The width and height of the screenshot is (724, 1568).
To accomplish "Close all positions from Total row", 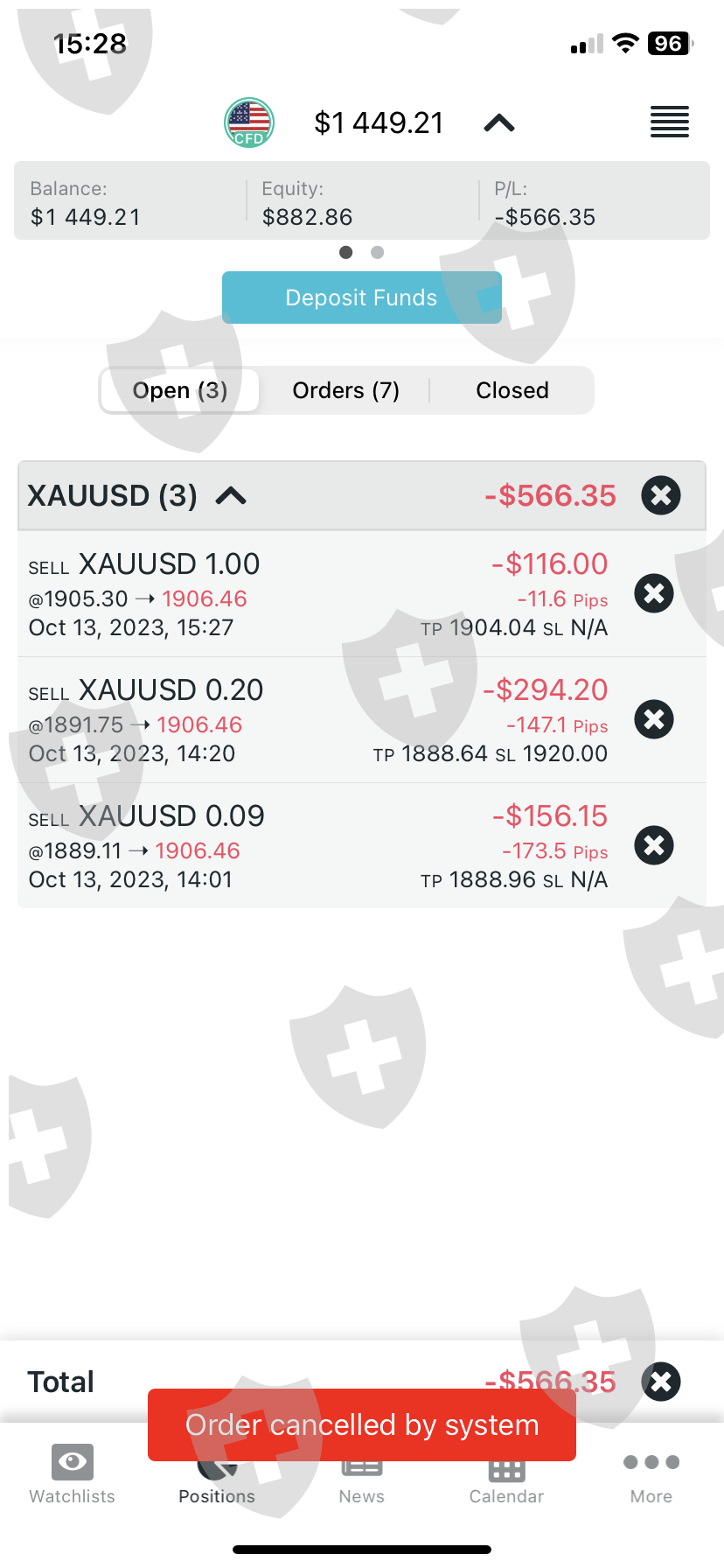I will pos(661,1382).
